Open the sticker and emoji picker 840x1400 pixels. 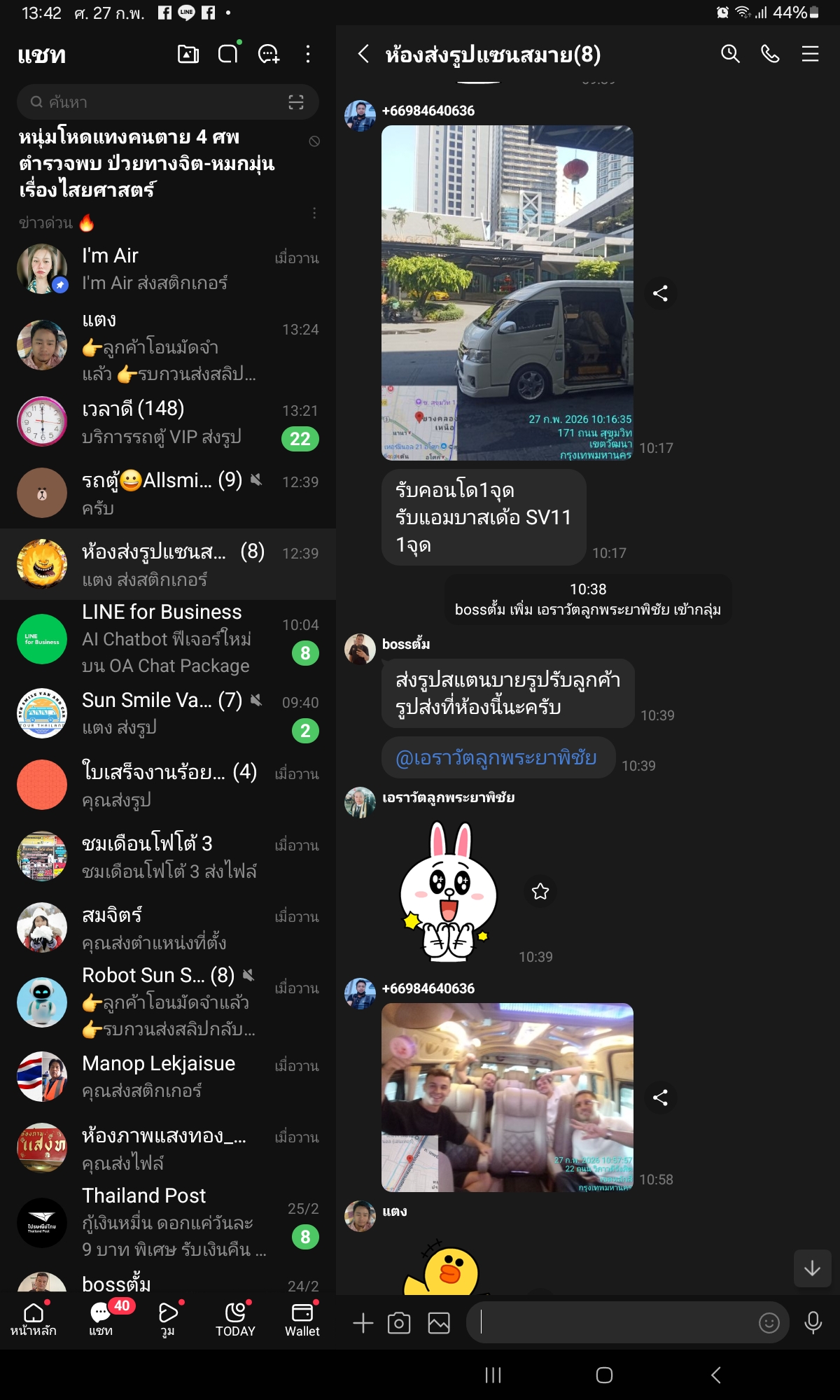pyautogui.click(x=769, y=1323)
